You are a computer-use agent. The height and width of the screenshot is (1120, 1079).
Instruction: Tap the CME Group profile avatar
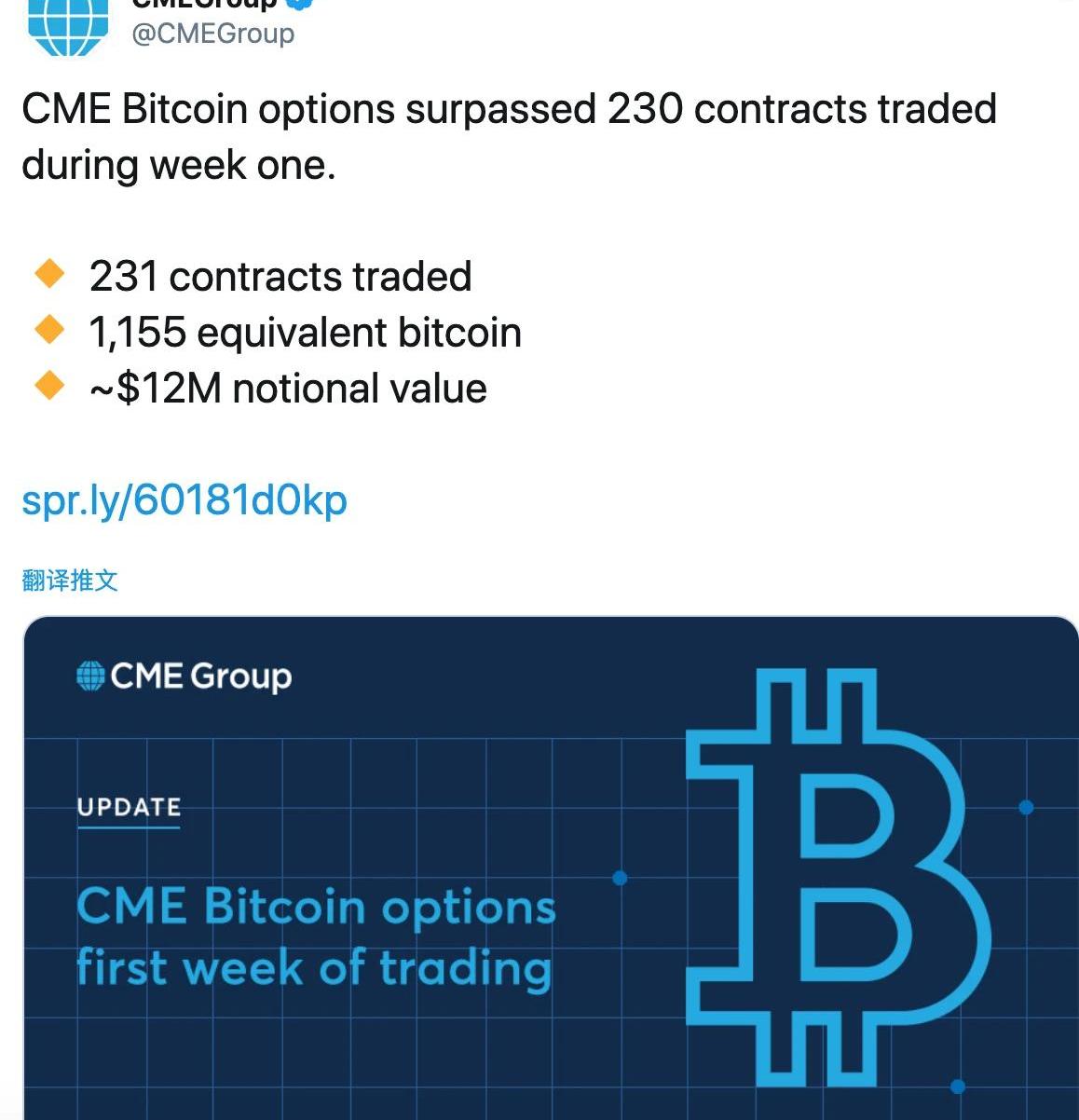(x=68, y=28)
